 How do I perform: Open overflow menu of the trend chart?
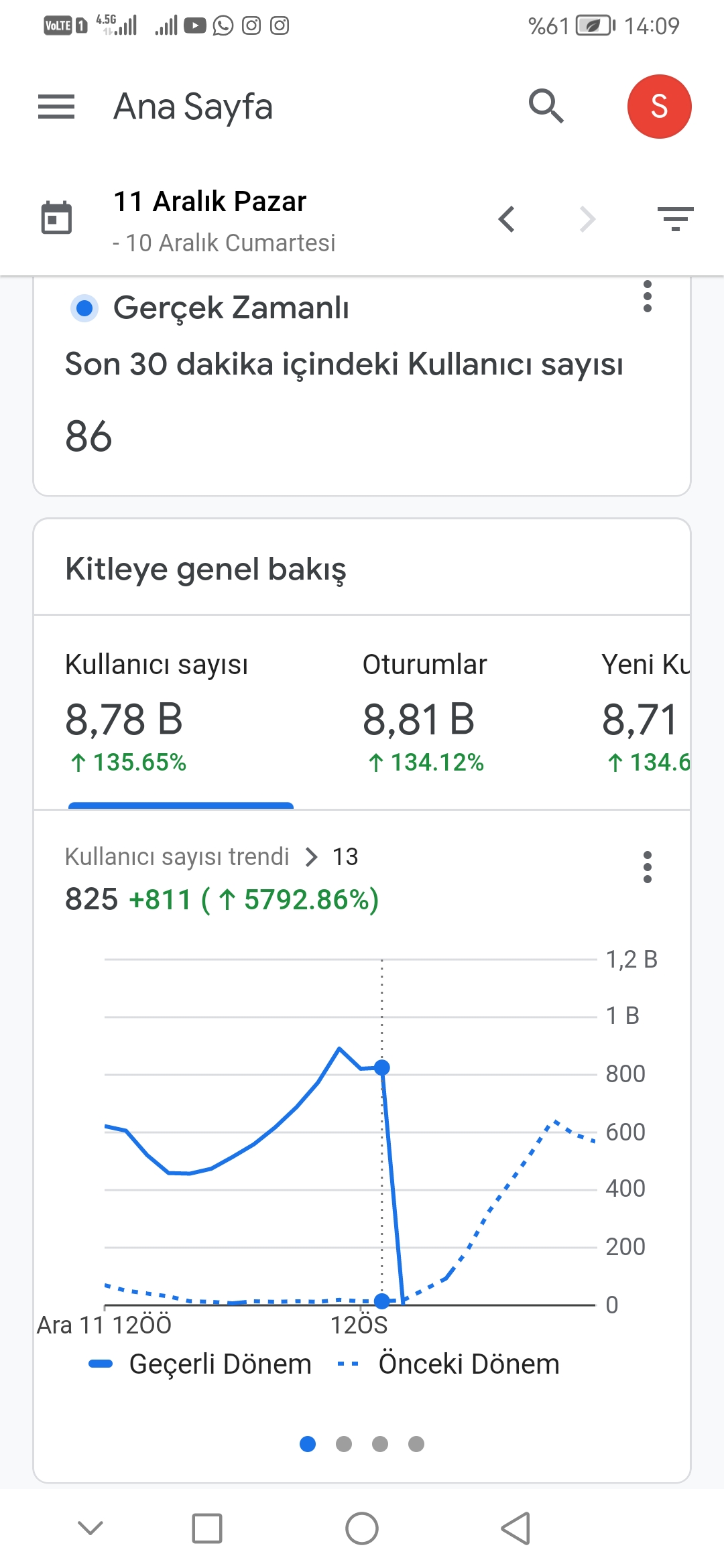647,867
